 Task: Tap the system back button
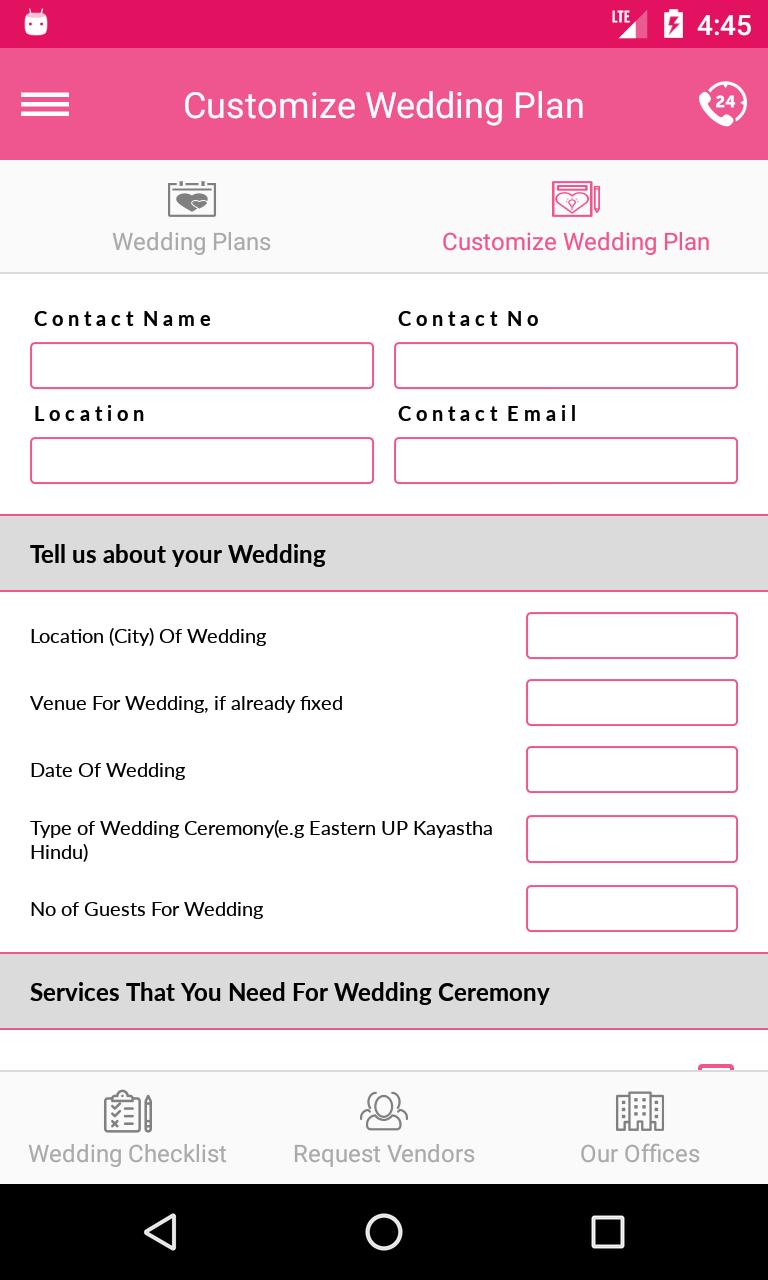160,1232
